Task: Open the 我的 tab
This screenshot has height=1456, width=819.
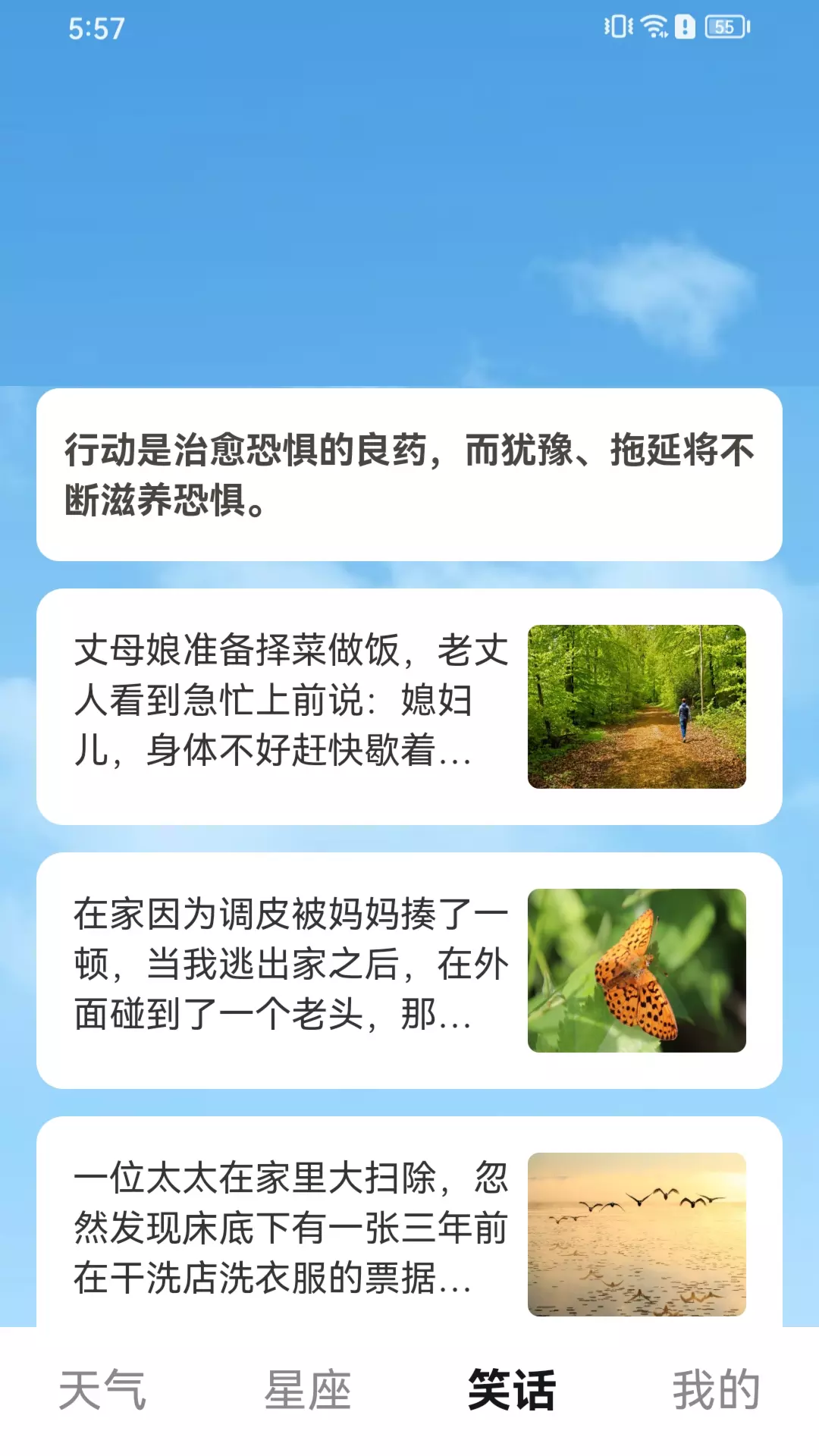Action: [x=717, y=1390]
